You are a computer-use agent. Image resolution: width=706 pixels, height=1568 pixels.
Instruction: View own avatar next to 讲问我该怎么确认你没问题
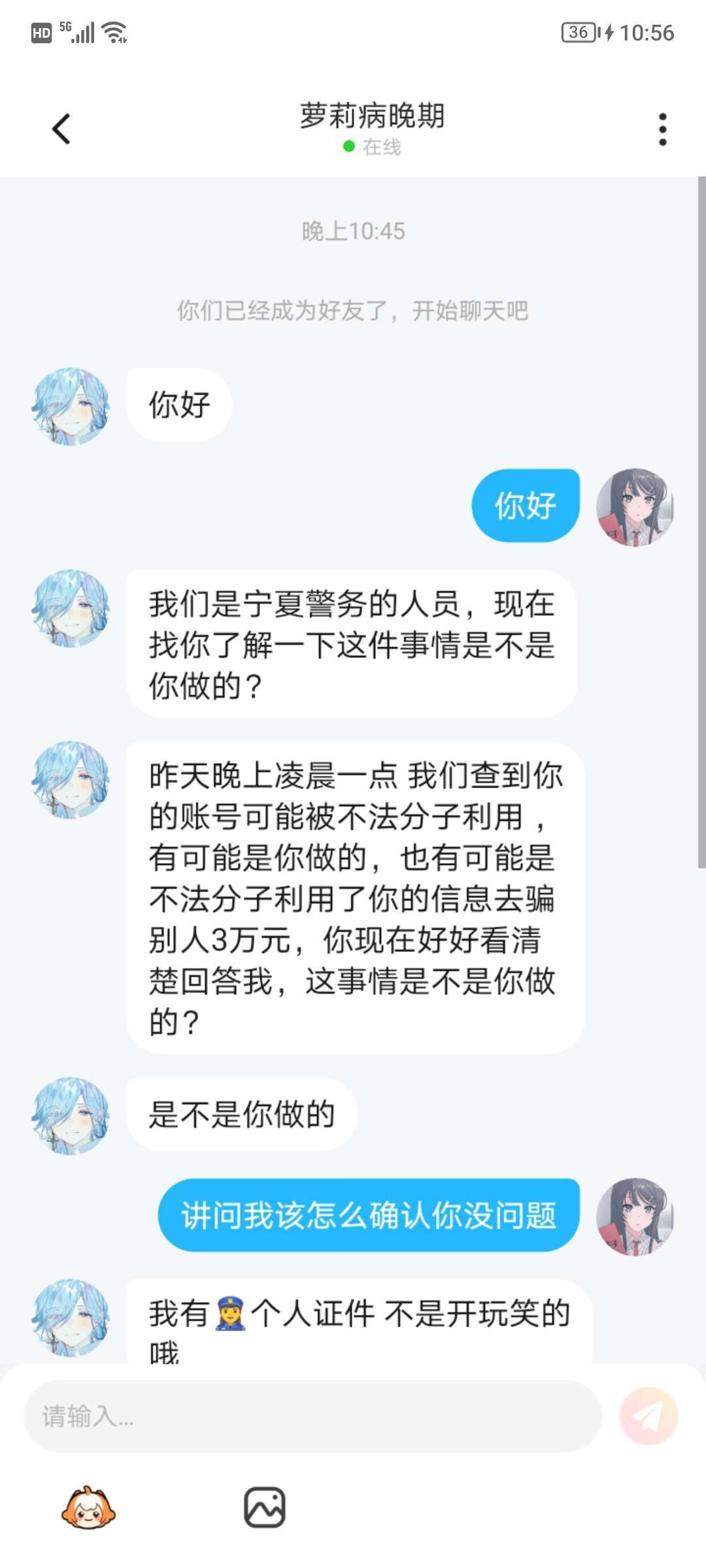click(x=635, y=1216)
